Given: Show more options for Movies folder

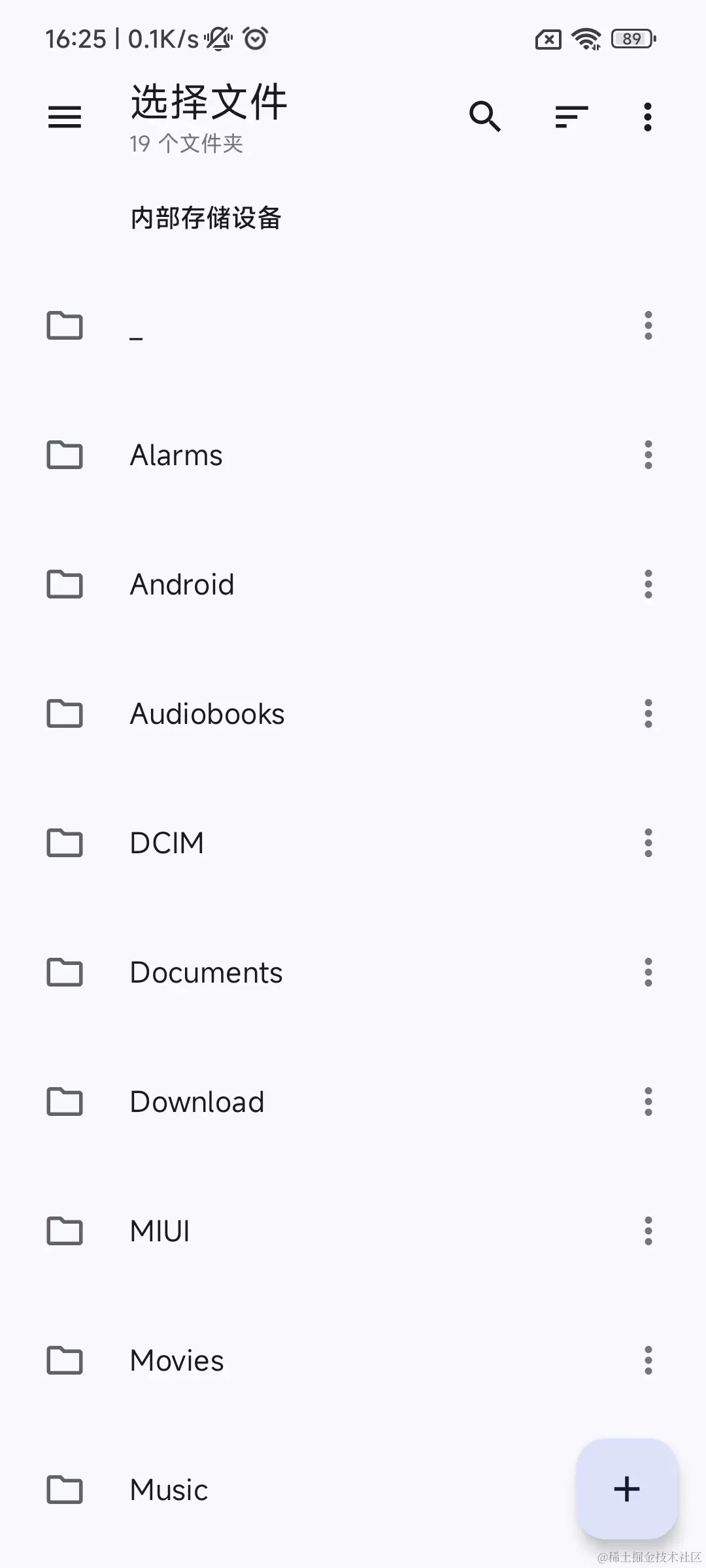Looking at the screenshot, I should (648, 1361).
